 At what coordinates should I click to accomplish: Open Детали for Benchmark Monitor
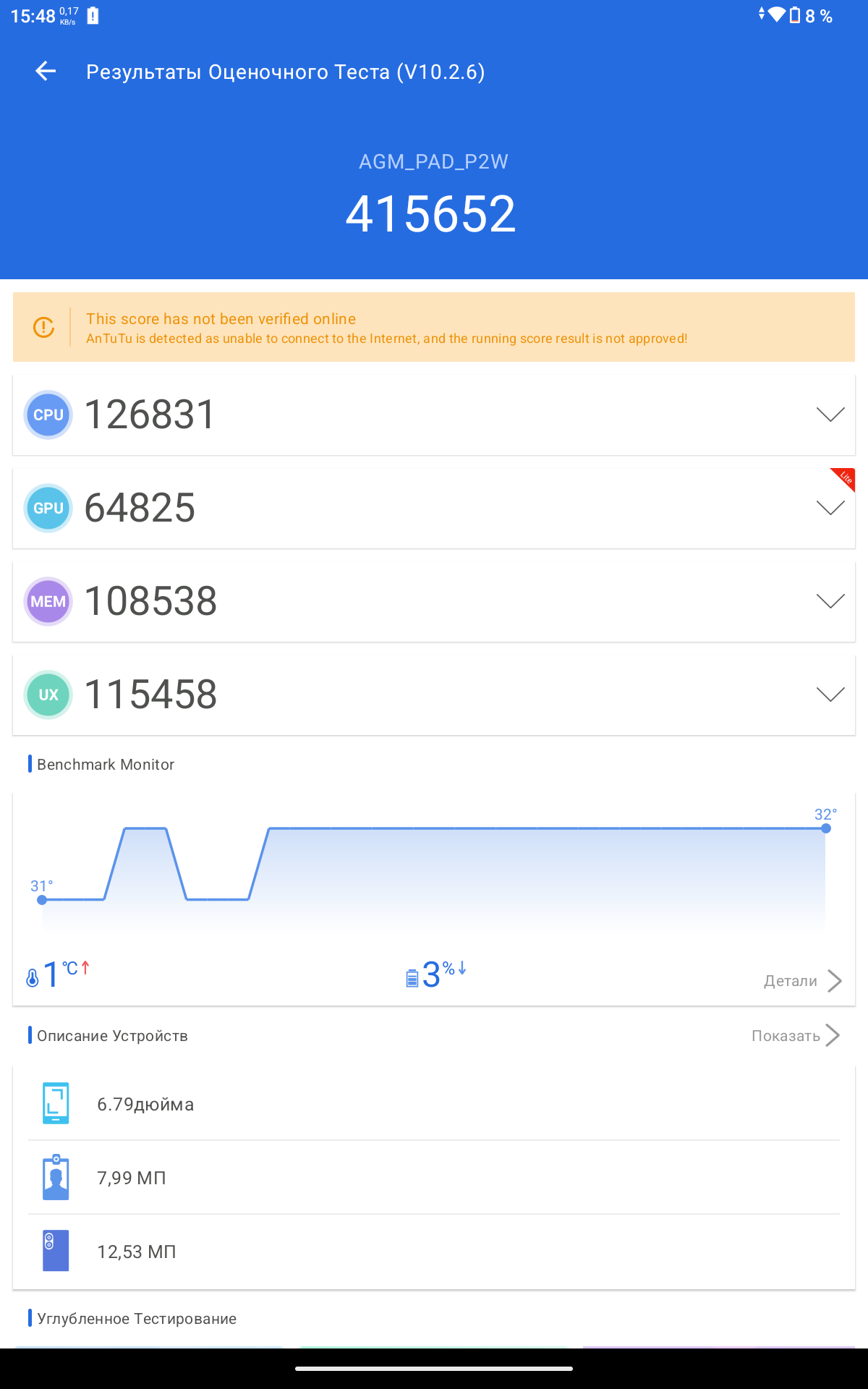point(802,981)
